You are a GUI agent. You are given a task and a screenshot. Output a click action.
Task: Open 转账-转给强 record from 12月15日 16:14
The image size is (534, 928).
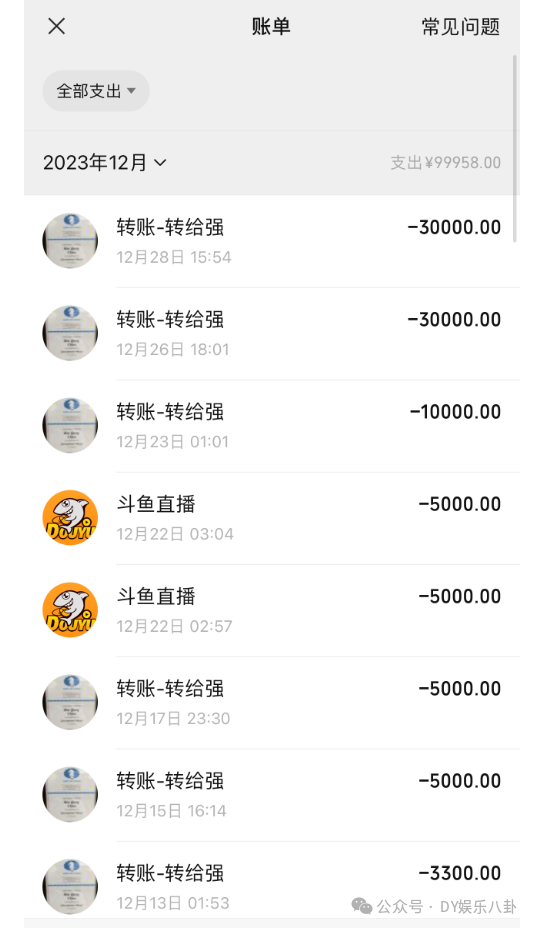click(x=272, y=795)
